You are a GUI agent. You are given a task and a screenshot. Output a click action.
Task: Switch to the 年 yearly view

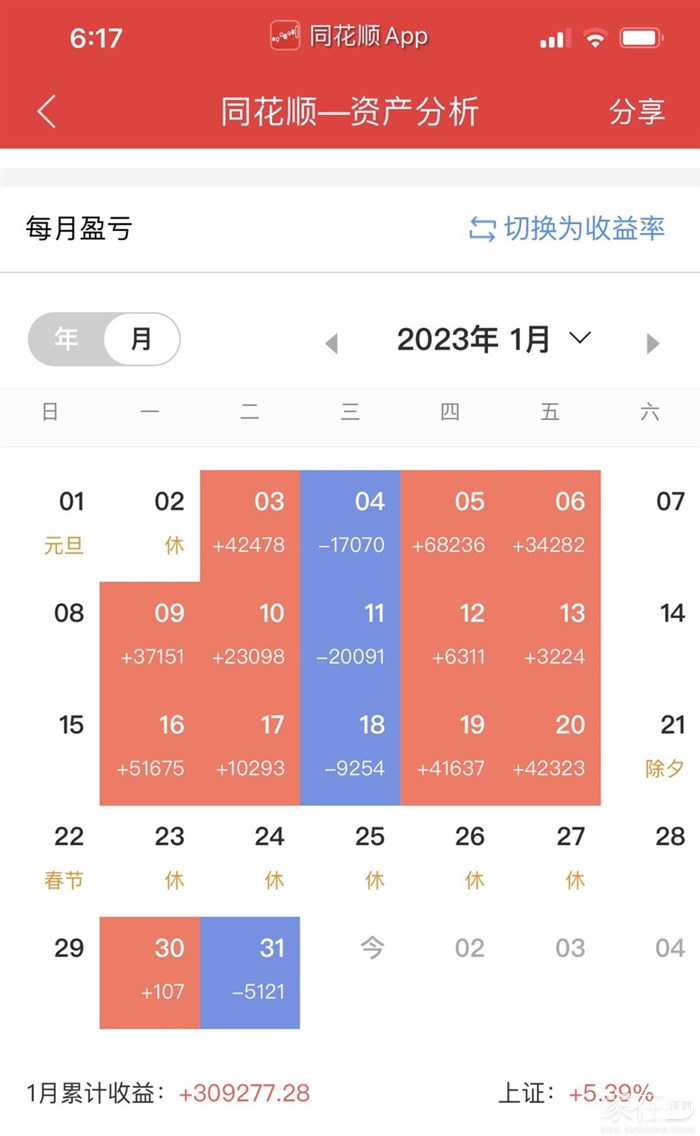point(66,339)
